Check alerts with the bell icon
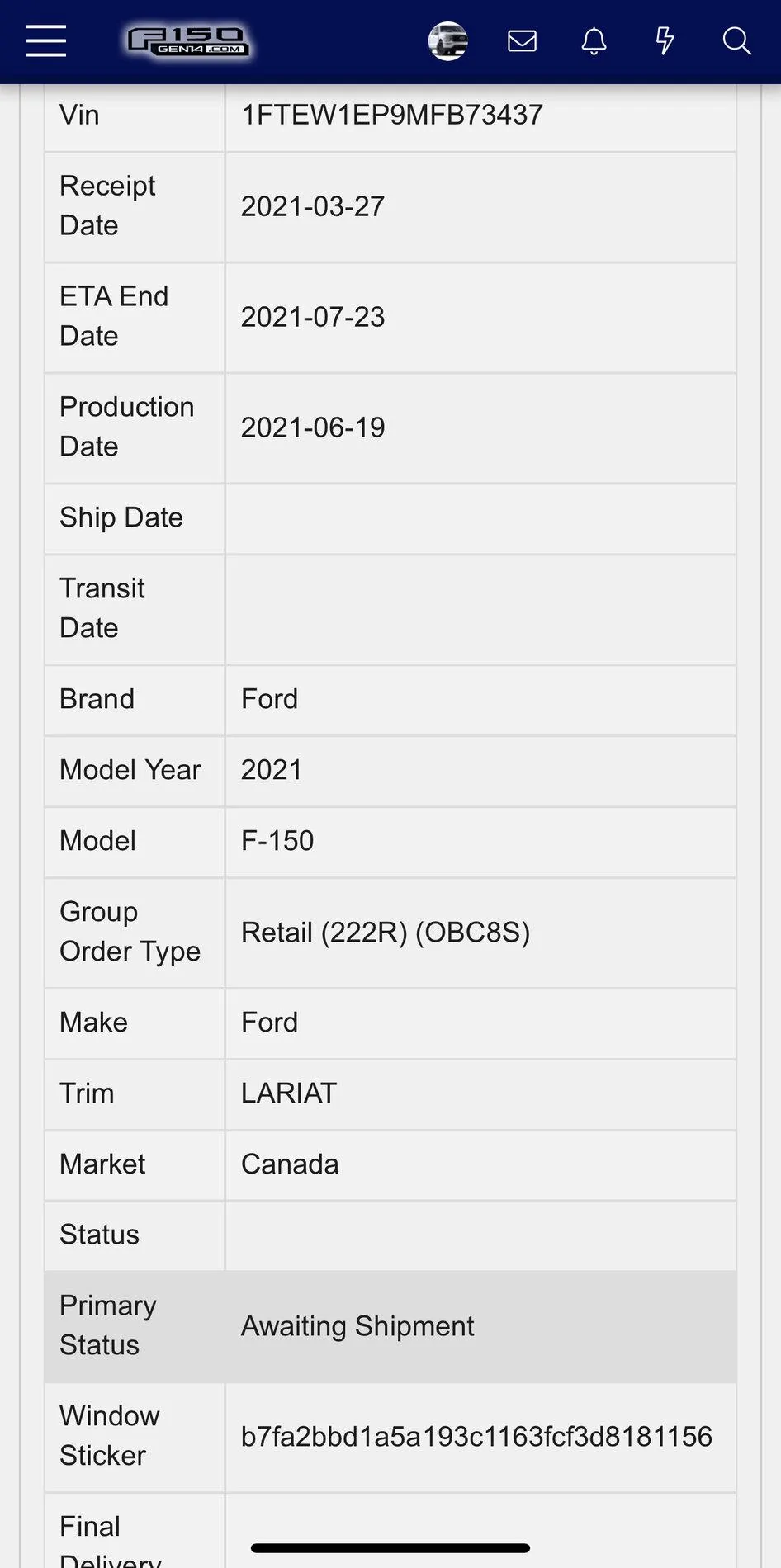The width and height of the screenshot is (781, 1568). pos(594,40)
